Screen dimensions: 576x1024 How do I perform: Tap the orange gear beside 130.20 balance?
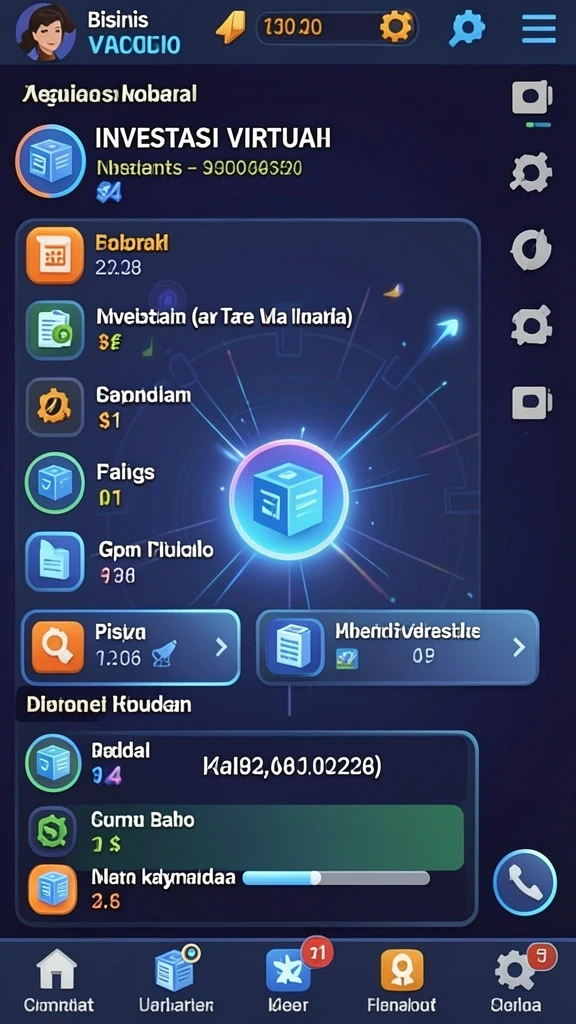pos(396,27)
